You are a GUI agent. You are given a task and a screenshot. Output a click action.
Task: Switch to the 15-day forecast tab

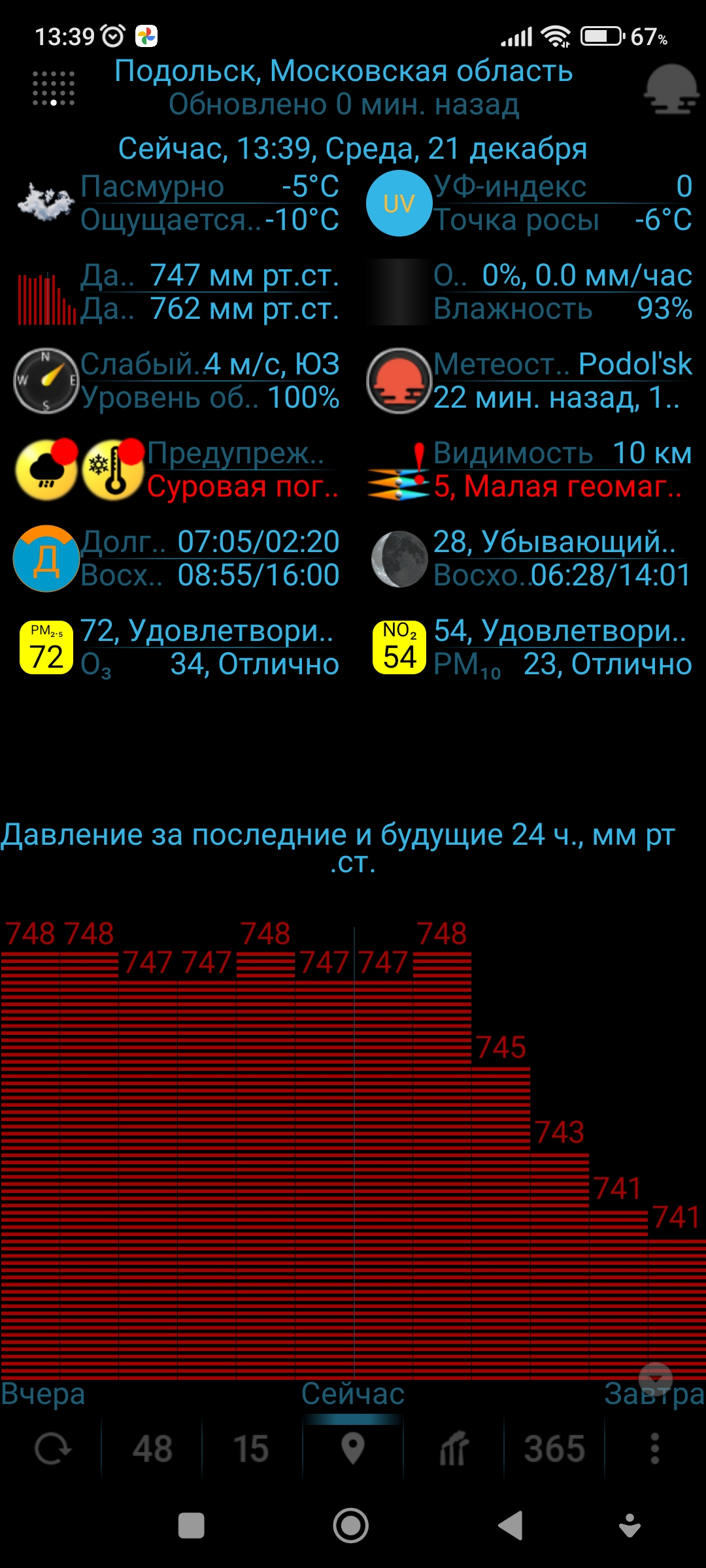(252, 1448)
